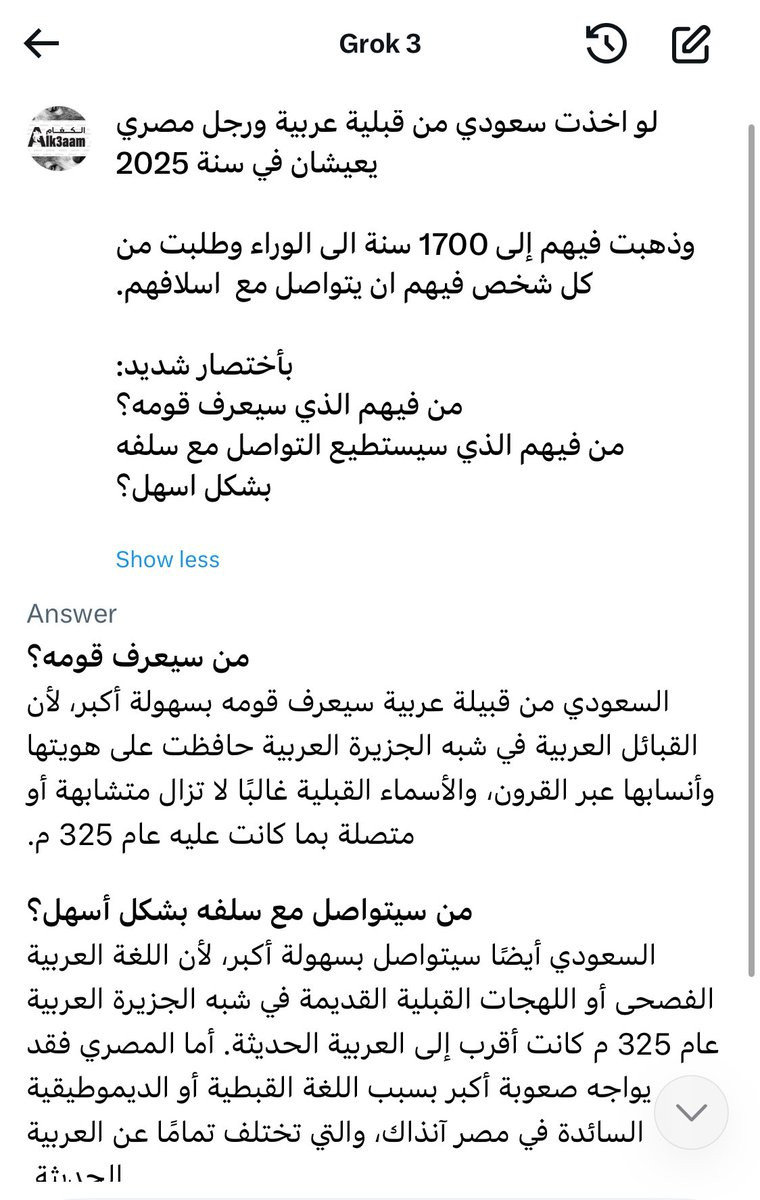This screenshot has height=1200, width=760.
Task: Jump to bottom with the down chevron button
Action: pos(691,1111)
